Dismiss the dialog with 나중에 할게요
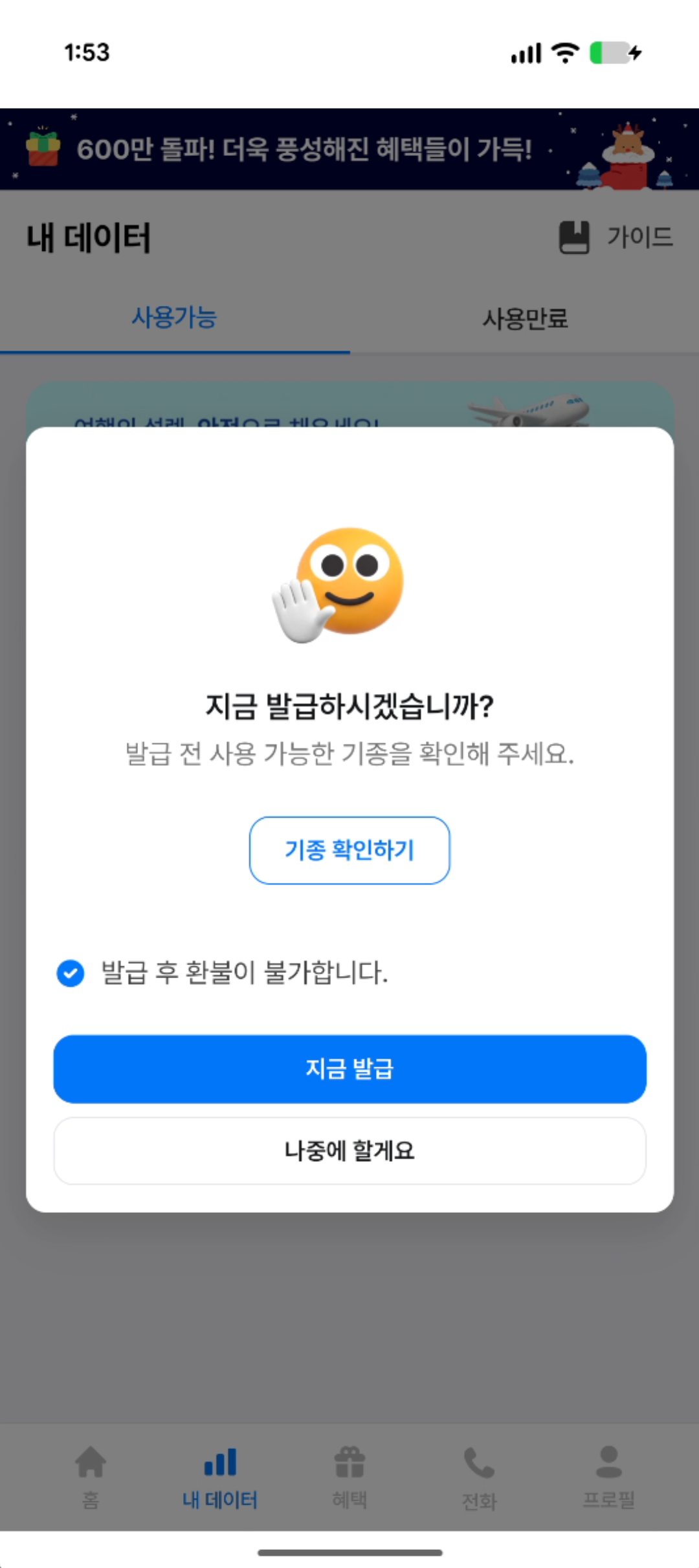 click(349, 1151)
